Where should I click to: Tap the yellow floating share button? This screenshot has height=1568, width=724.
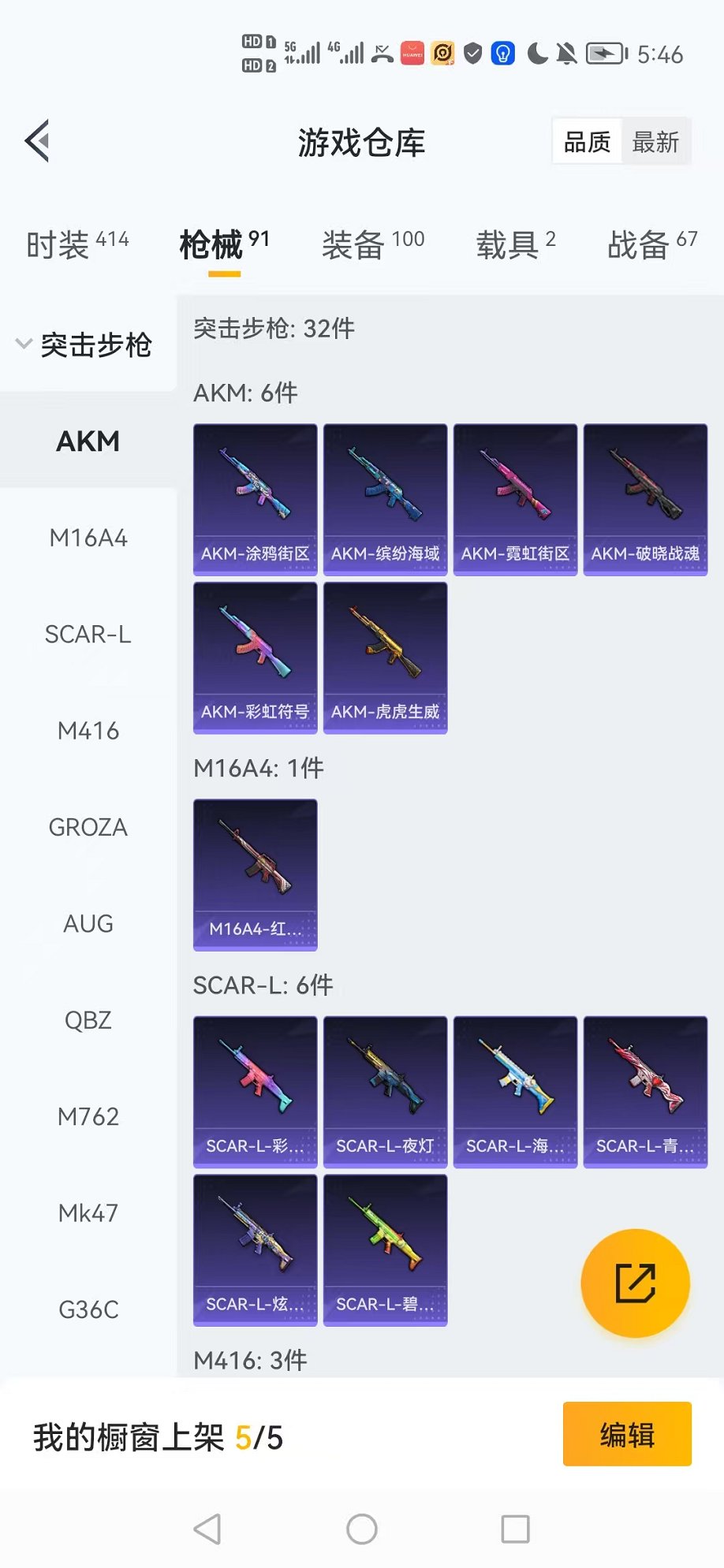[x=635, y=1283]
